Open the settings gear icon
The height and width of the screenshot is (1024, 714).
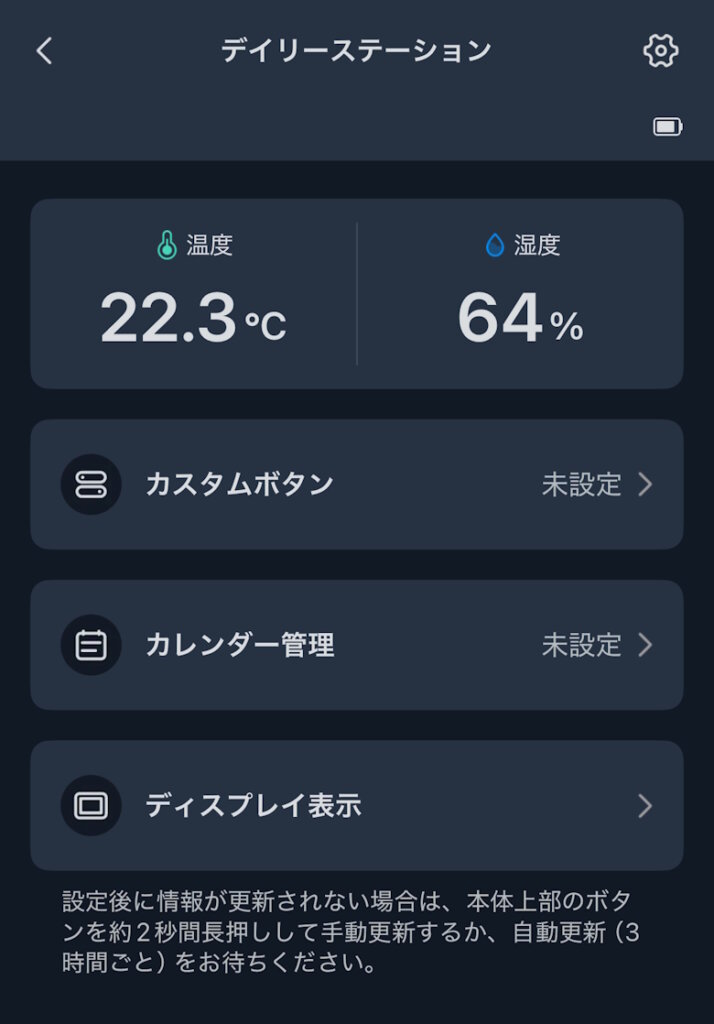(660, 50)
